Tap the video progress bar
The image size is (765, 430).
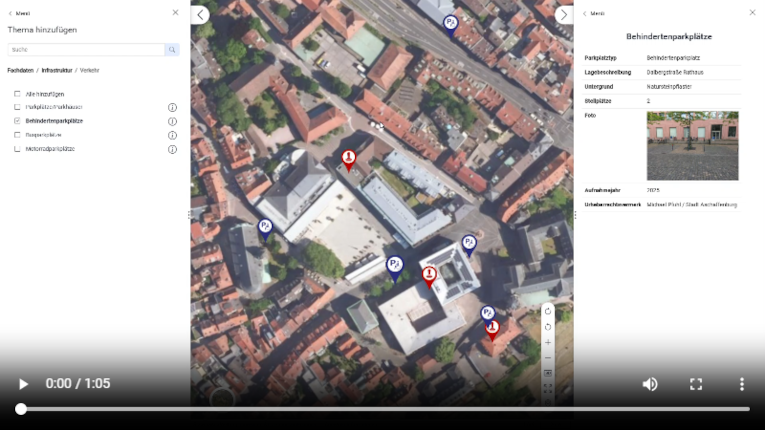(385, 409)
